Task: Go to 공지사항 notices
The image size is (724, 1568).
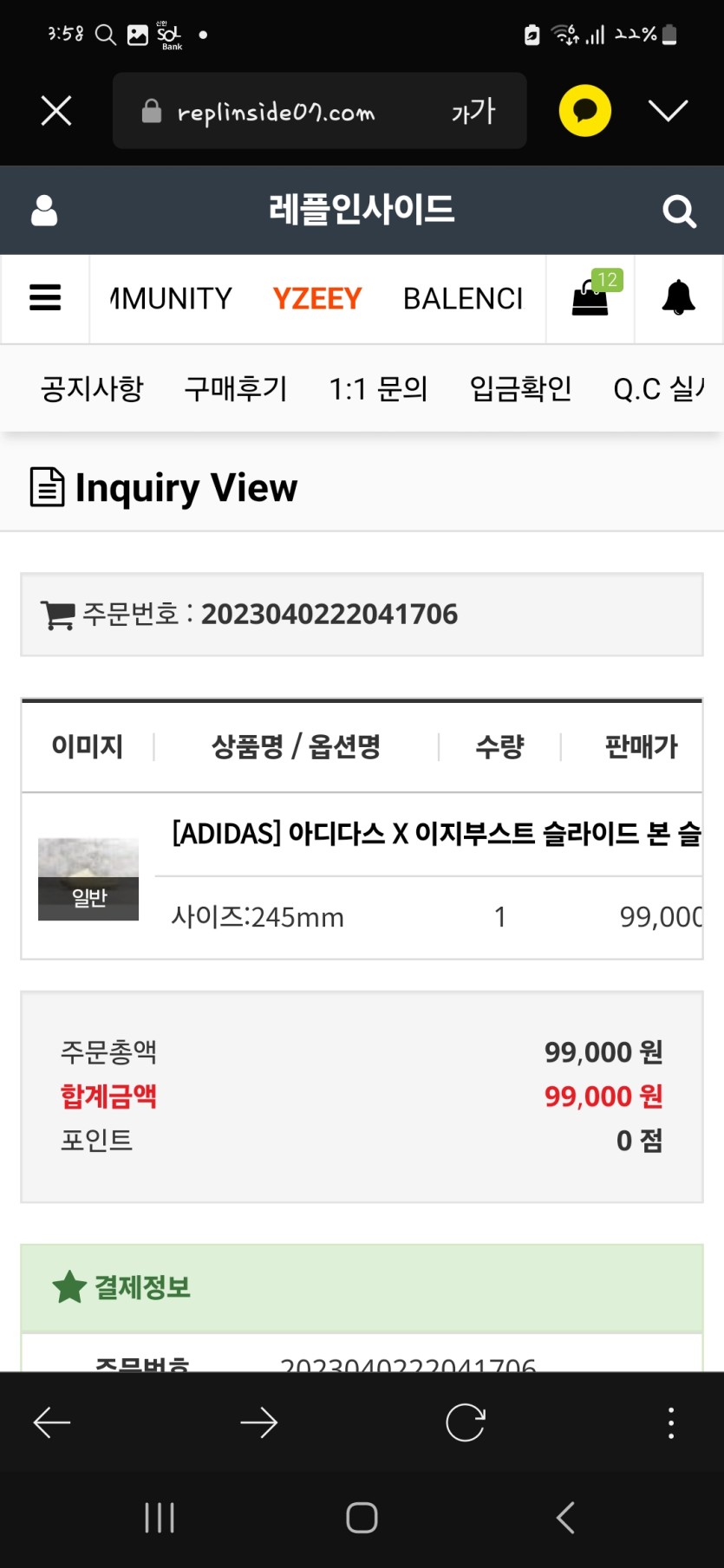Action: click(92, 388)
